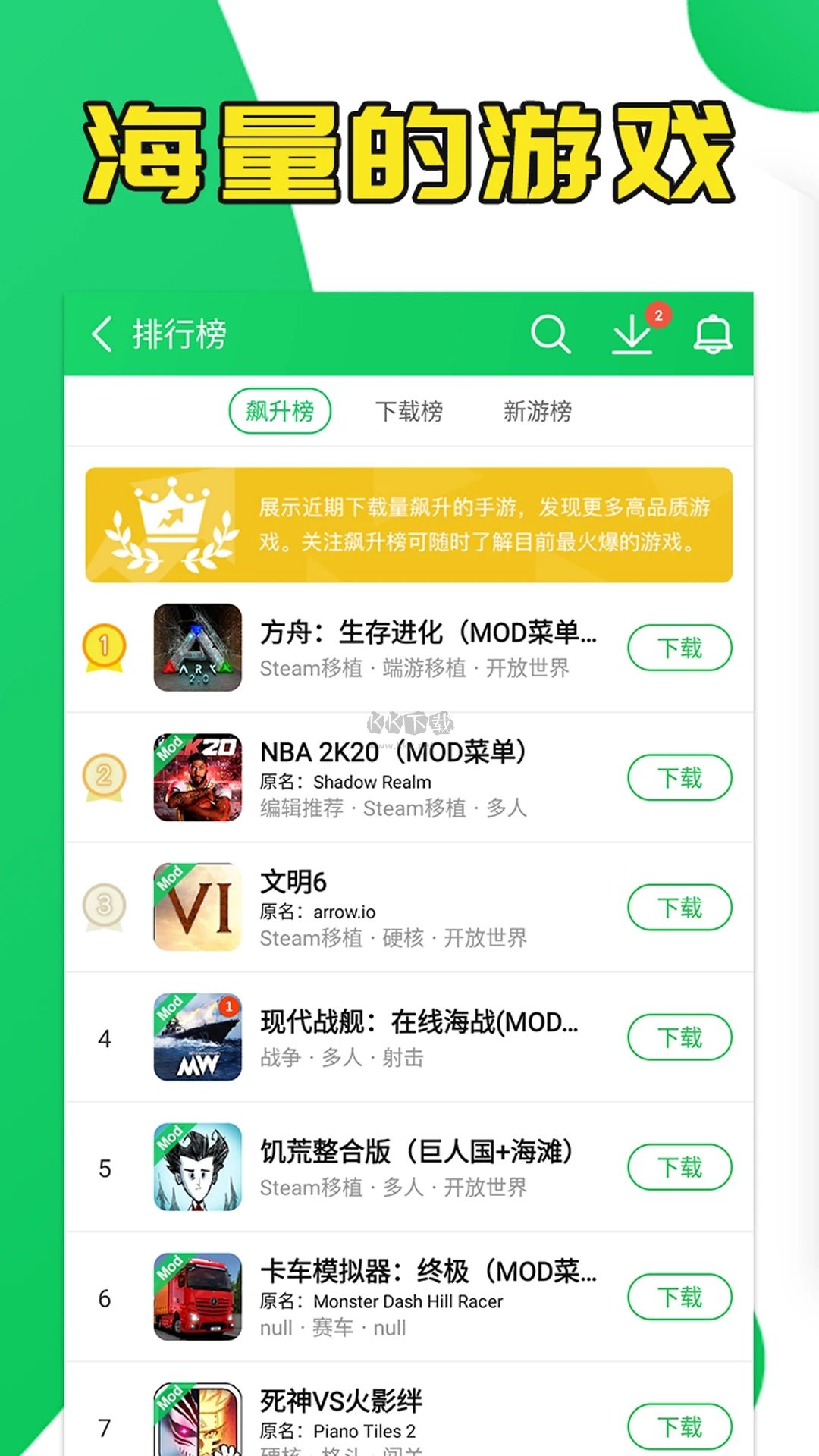Image resolution: width=819 pixels, height=1456 pixels.
Task: Select the 飙升榜 tab
Action: (279, 409)
